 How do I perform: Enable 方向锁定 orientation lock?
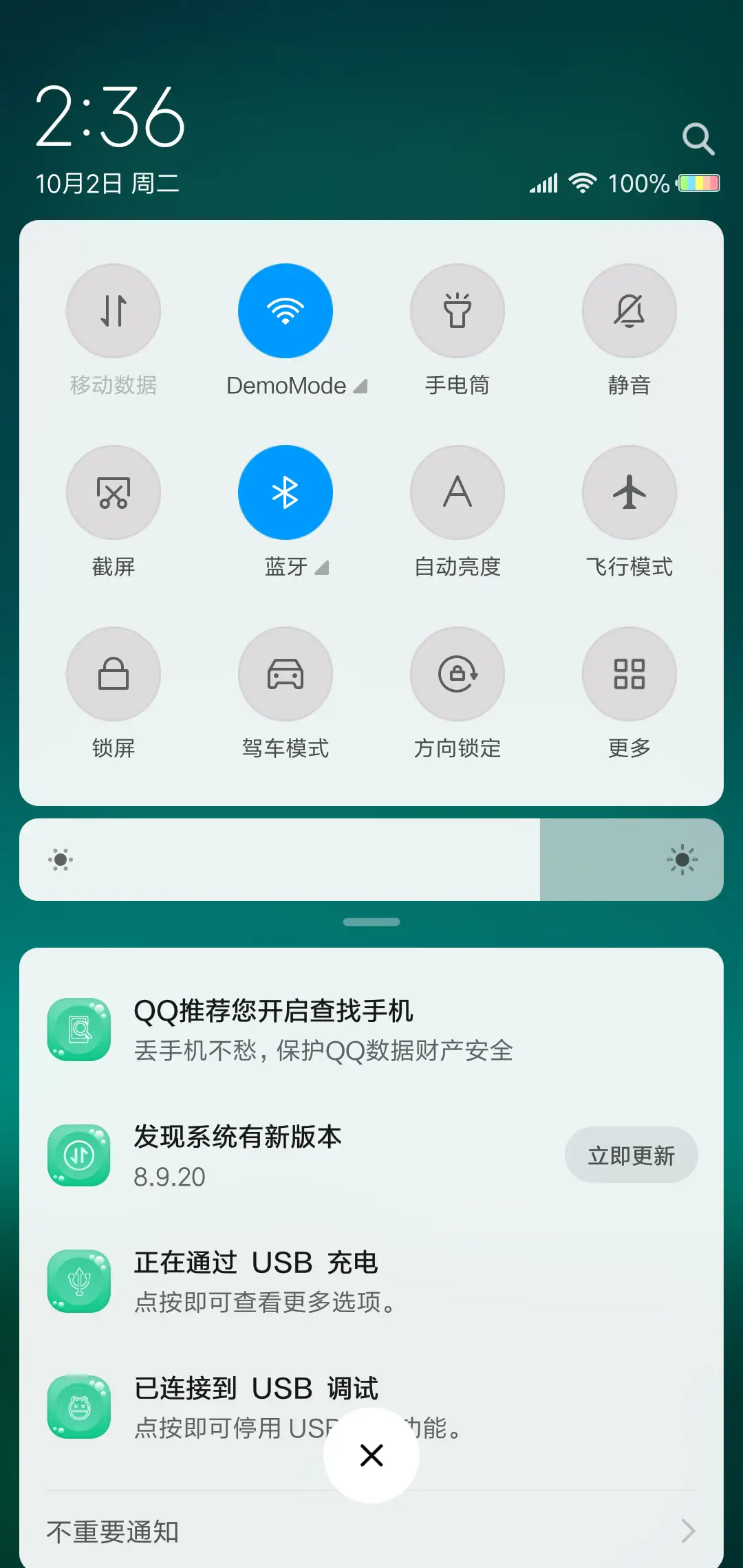(457, 675)
